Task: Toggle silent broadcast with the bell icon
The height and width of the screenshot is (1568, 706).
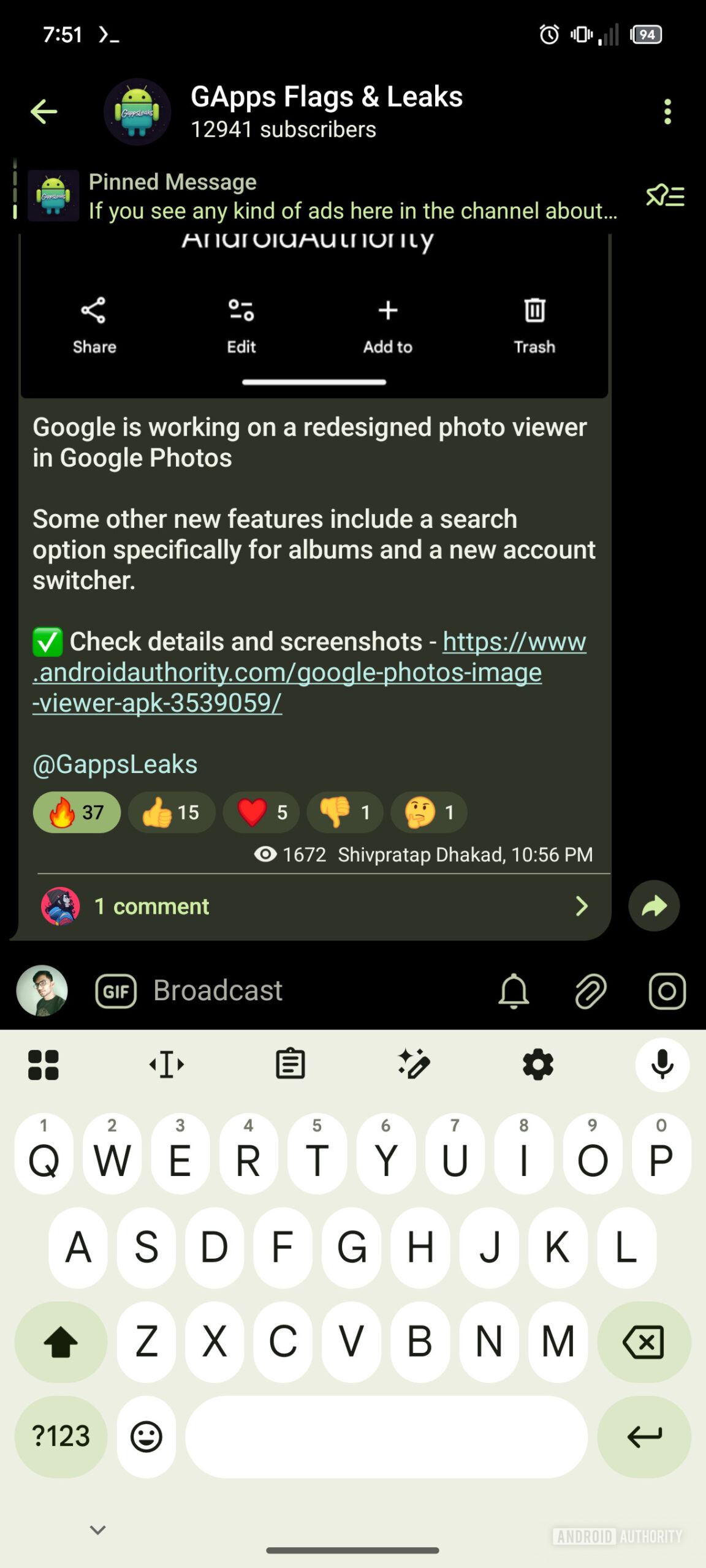Action: [x=514, y=990]
